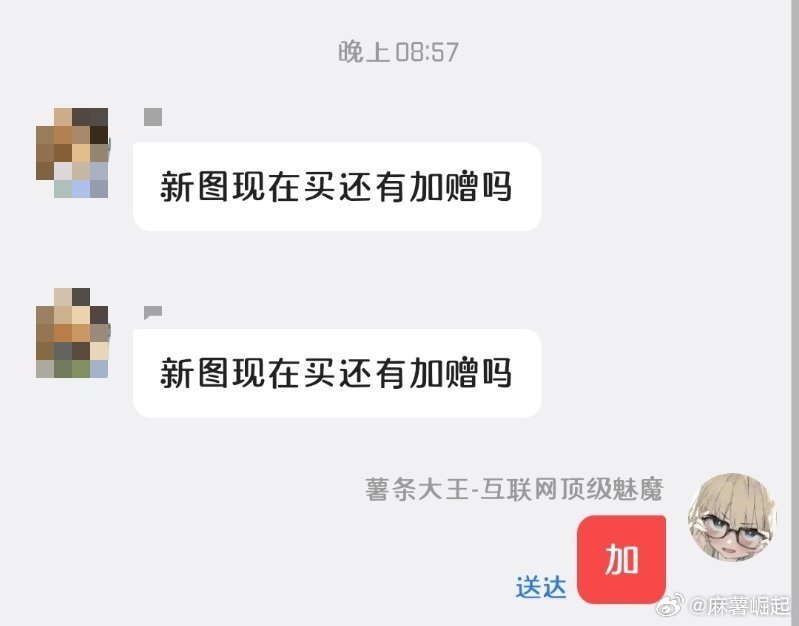Open 薯条大王's profile avatar
The height and width of the screenshot is (626, 799).
(x=732, y=518)
